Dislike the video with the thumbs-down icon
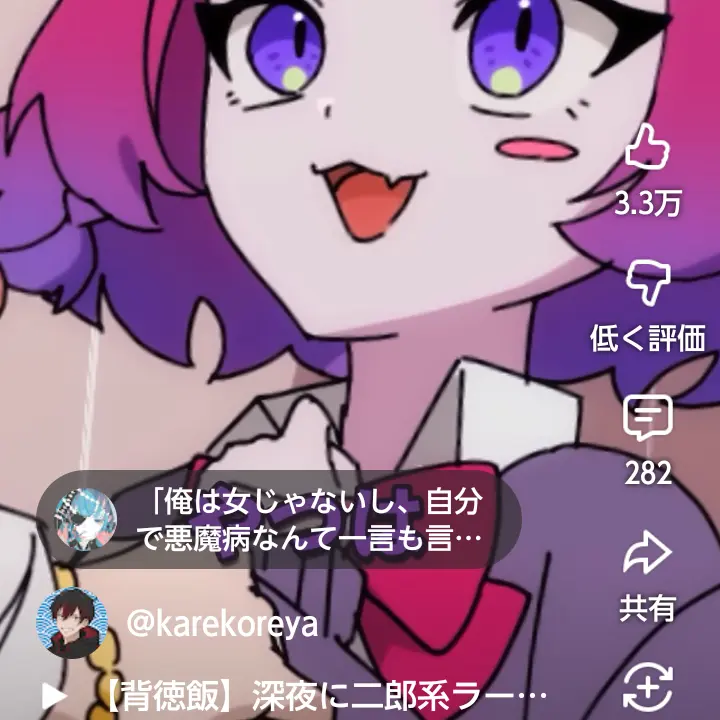 647,285
